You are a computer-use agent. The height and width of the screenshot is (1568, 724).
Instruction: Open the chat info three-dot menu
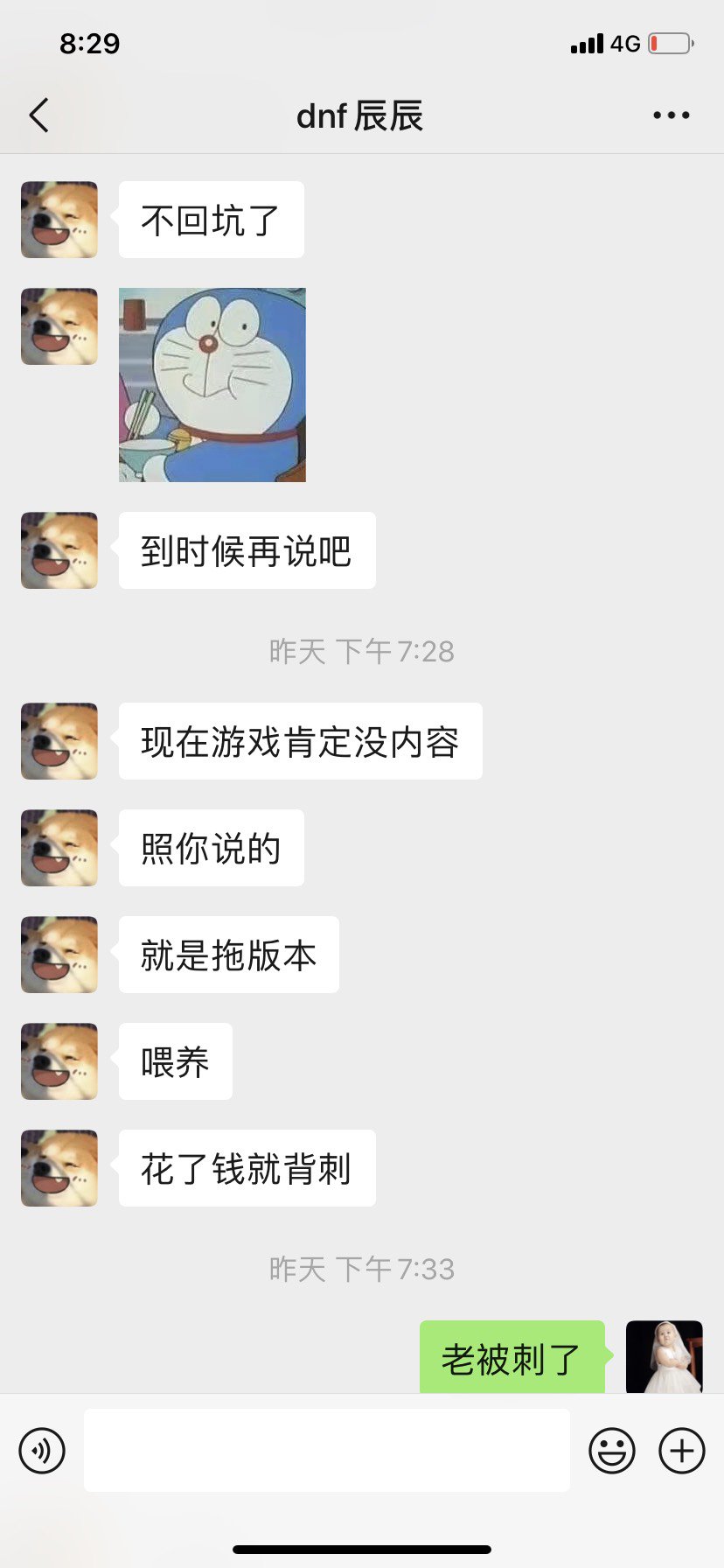pyautogui.click(x=671, y=115)
